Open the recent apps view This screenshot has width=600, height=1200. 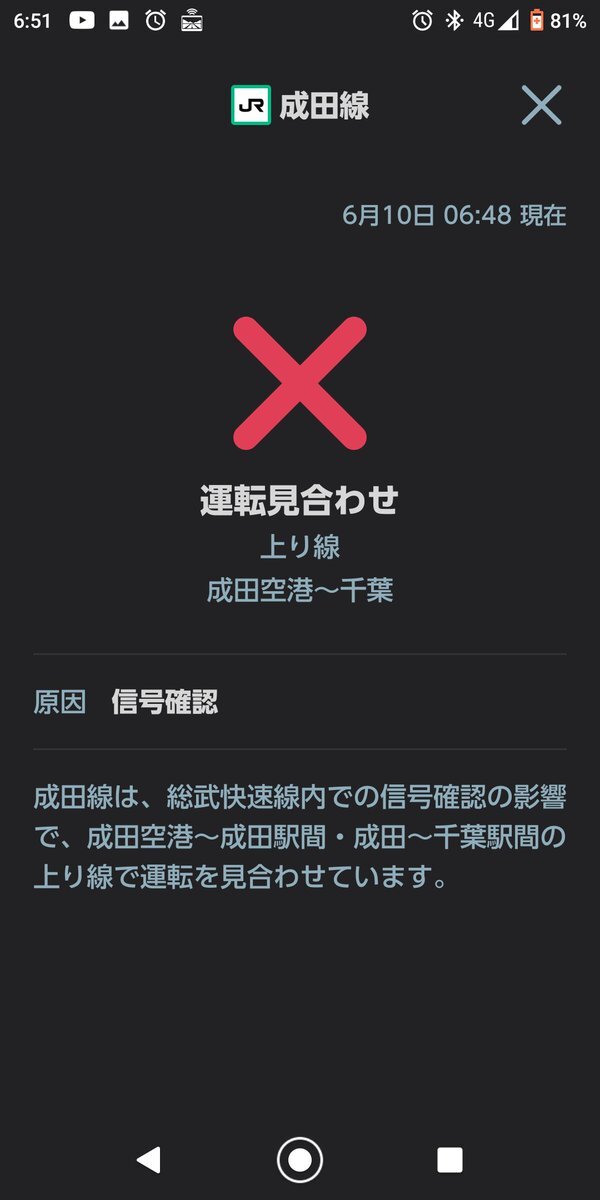450,1159
